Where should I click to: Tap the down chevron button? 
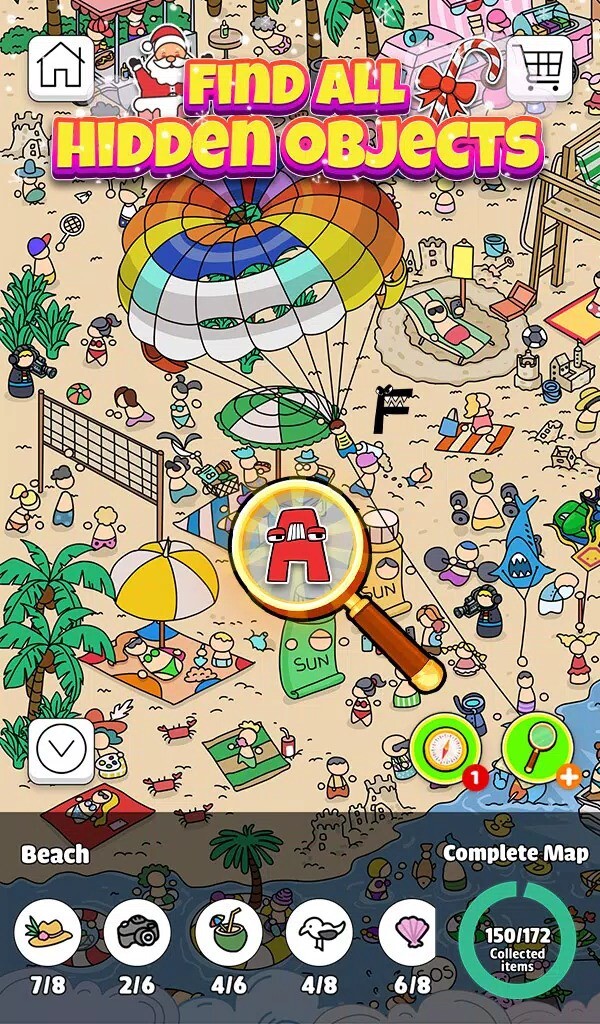61,750
